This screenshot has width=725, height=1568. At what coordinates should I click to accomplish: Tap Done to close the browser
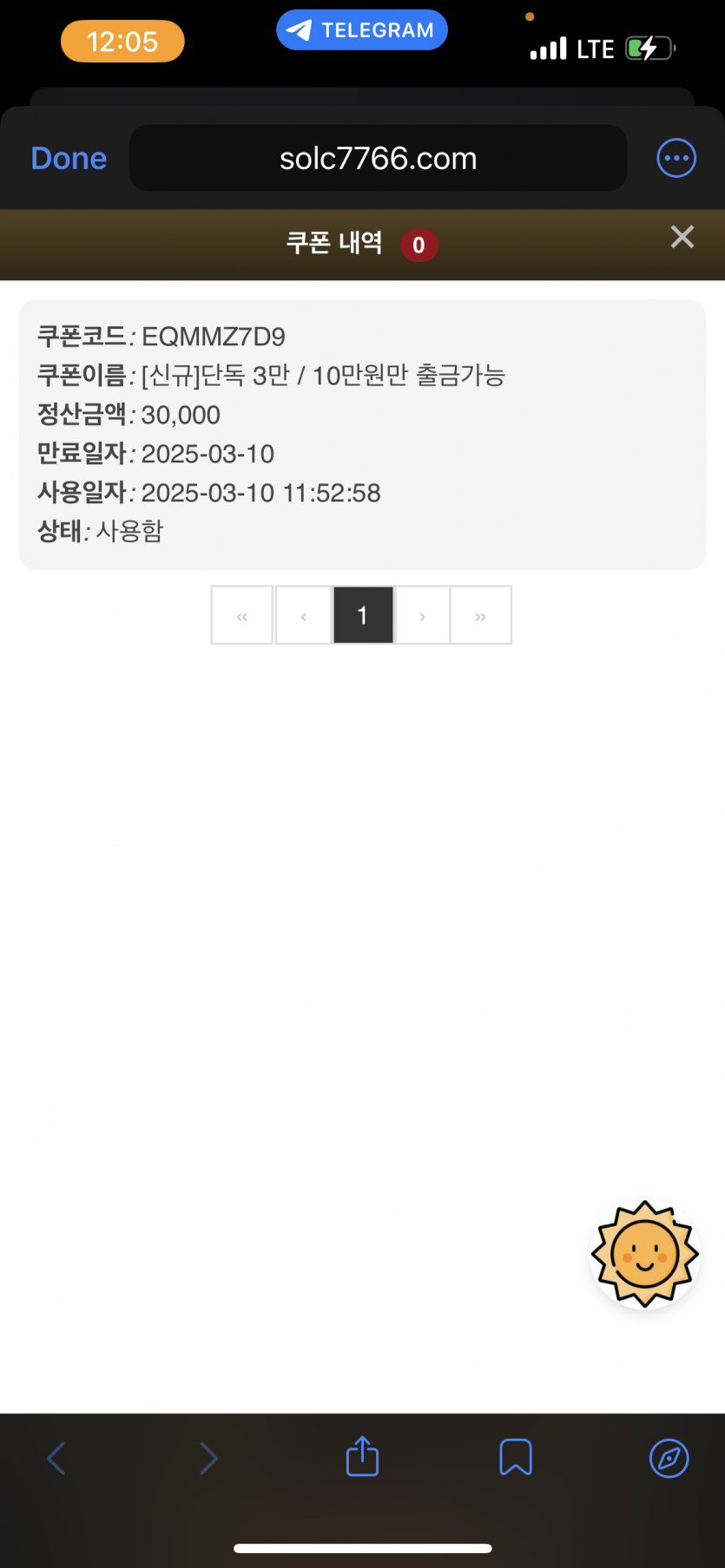point(69,159)
